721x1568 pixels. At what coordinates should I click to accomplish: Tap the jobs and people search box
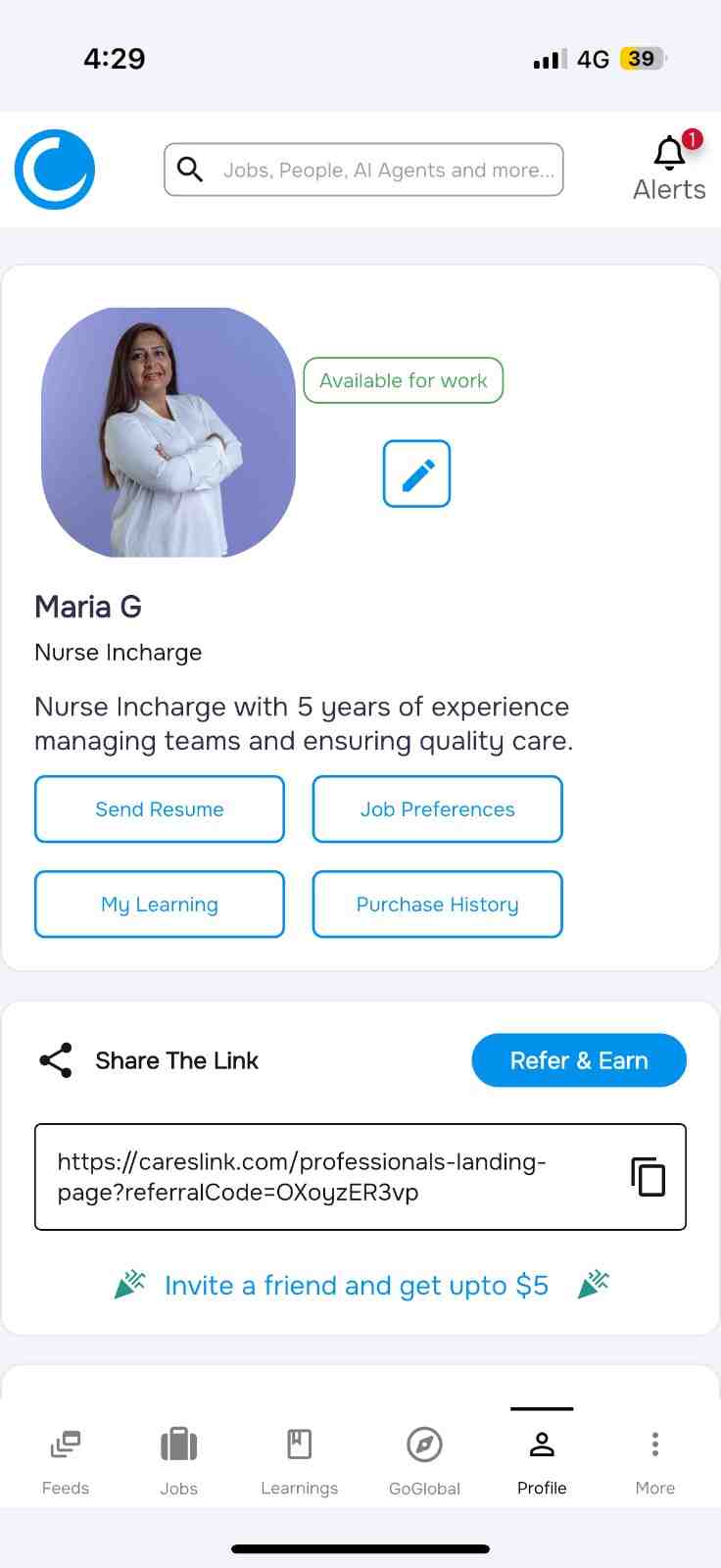pos(363,170)
